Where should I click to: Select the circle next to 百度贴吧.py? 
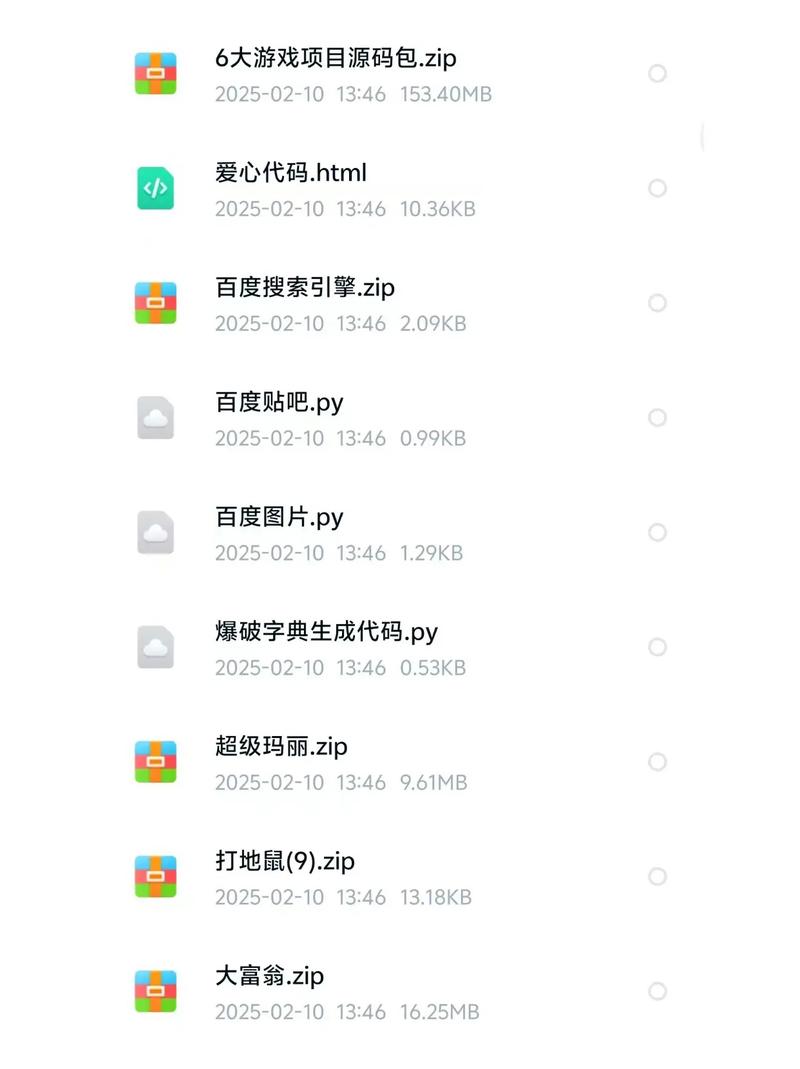[658, 417]
